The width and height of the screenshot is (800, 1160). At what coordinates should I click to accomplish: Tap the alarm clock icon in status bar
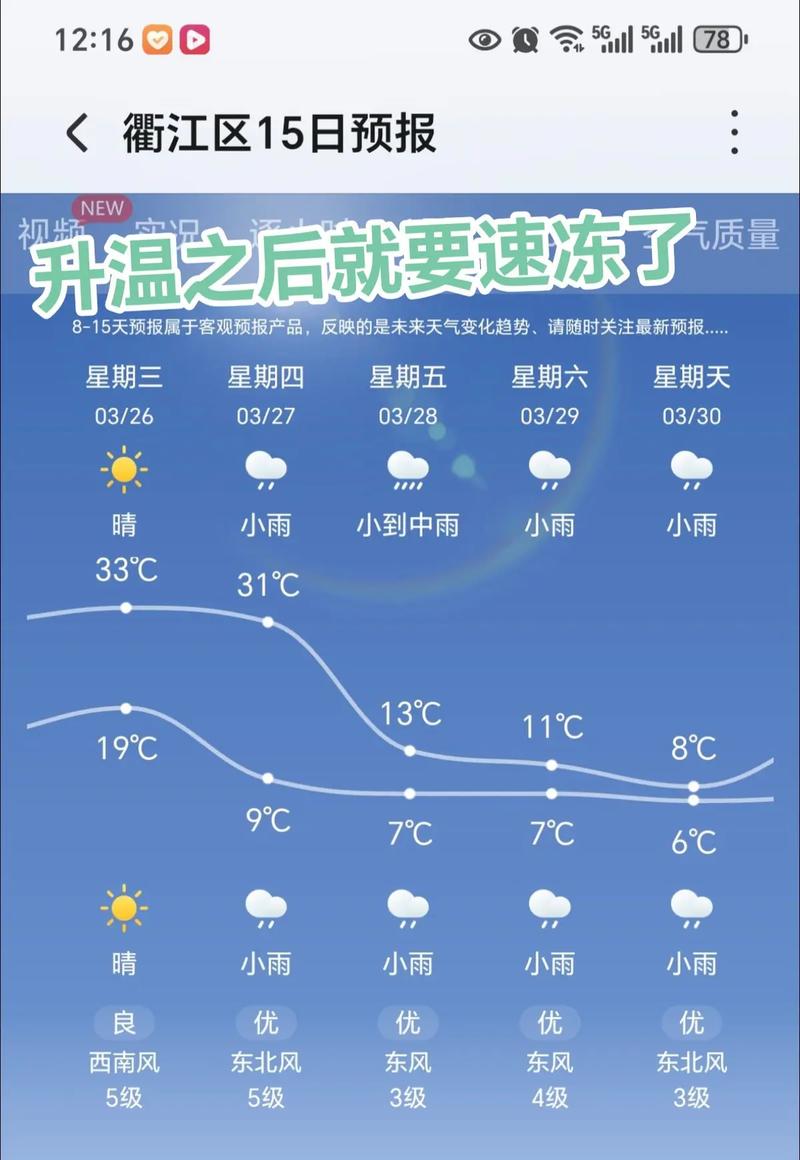pos(523,38)
